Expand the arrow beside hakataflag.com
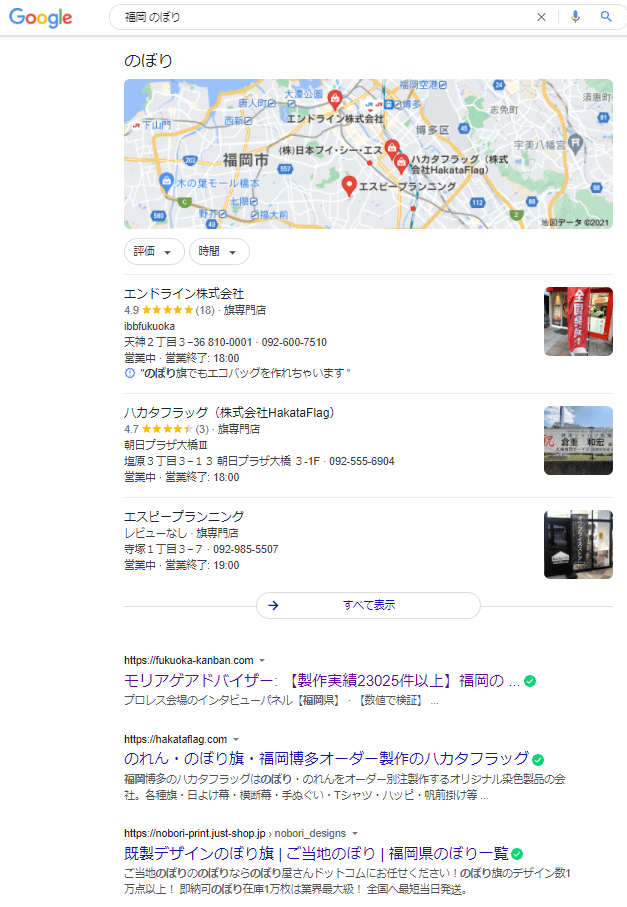The height and width of the screenshot is (907, 627). coord(236,739)
